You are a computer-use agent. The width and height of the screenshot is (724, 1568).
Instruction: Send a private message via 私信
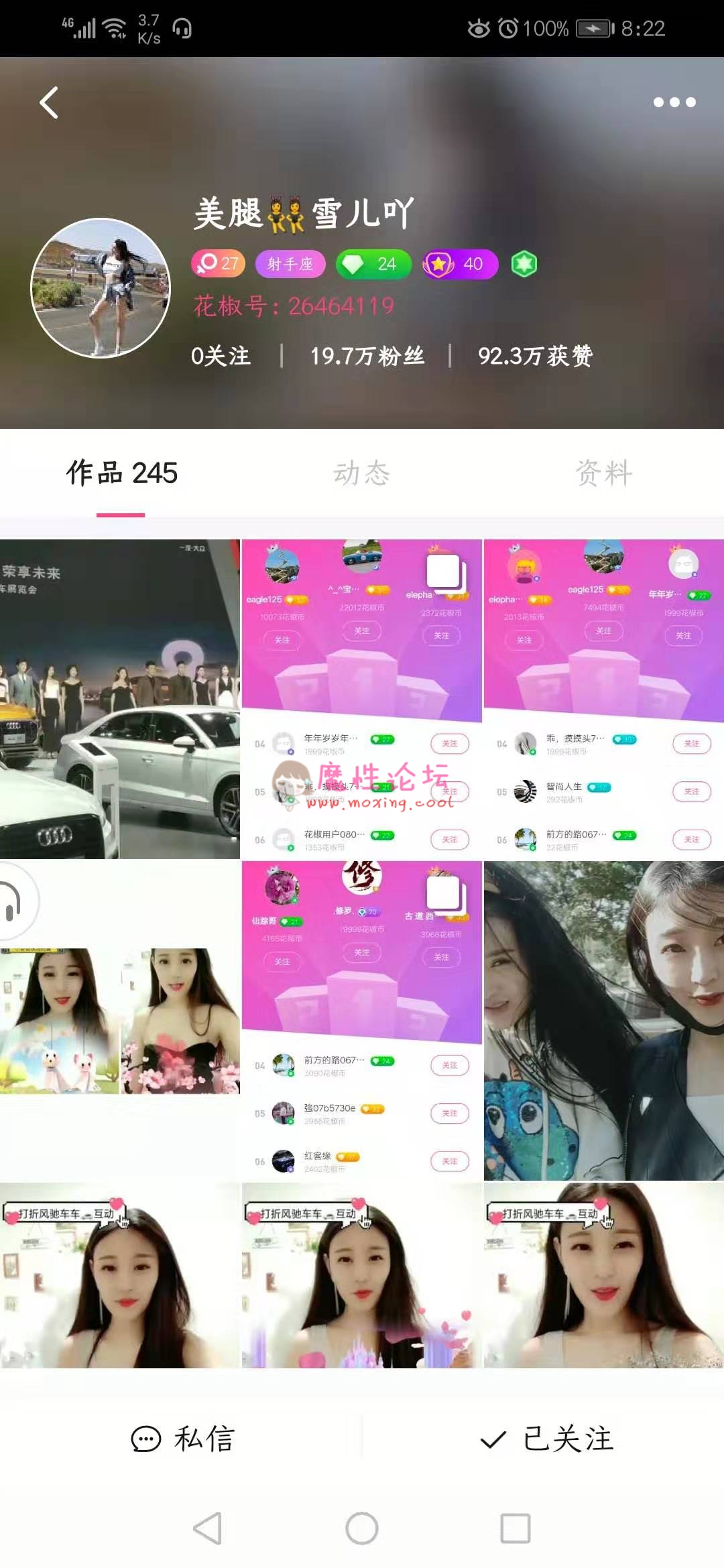coord(182,1439)
